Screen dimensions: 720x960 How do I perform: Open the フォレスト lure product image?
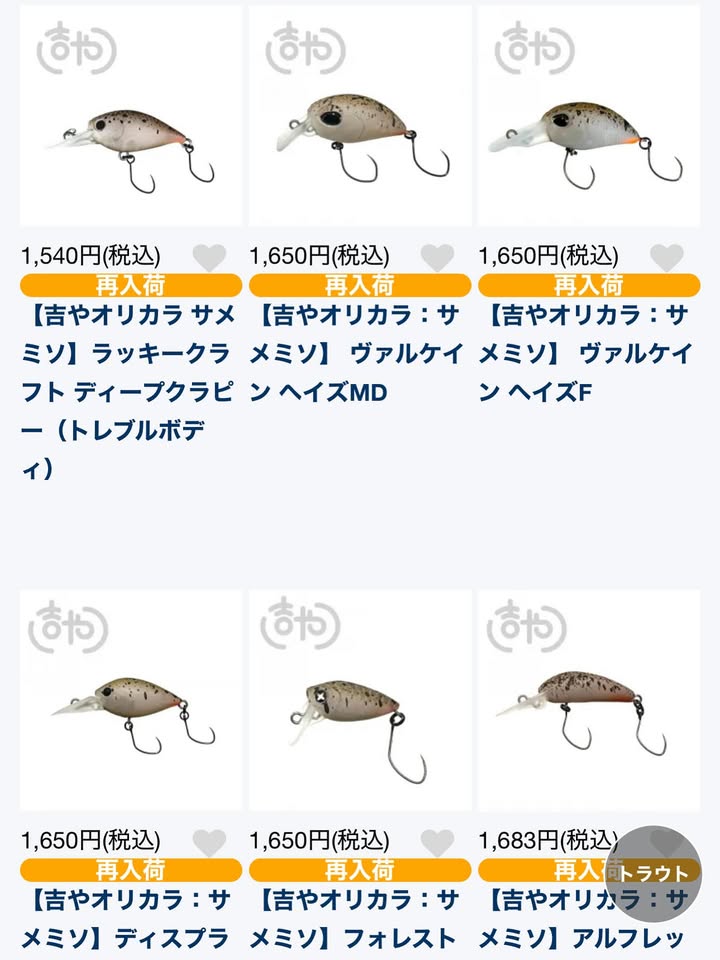pos(359,699)
